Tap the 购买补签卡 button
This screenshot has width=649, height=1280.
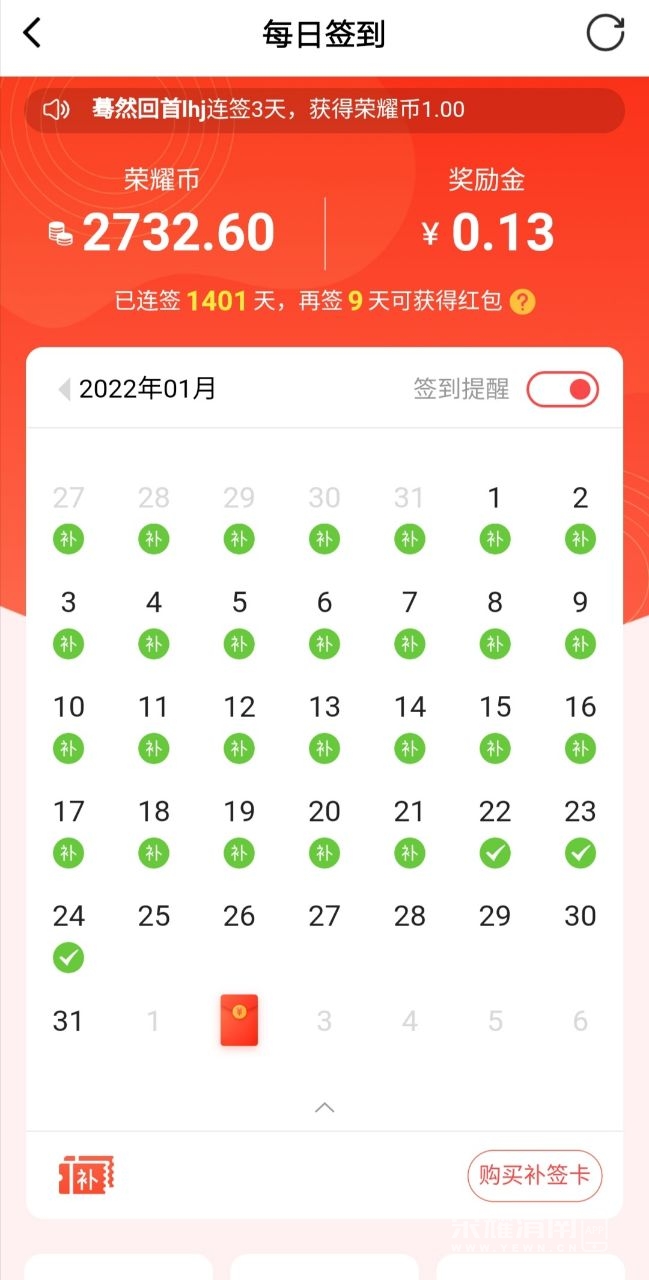pyautogui.click(x=534, y=1175)
